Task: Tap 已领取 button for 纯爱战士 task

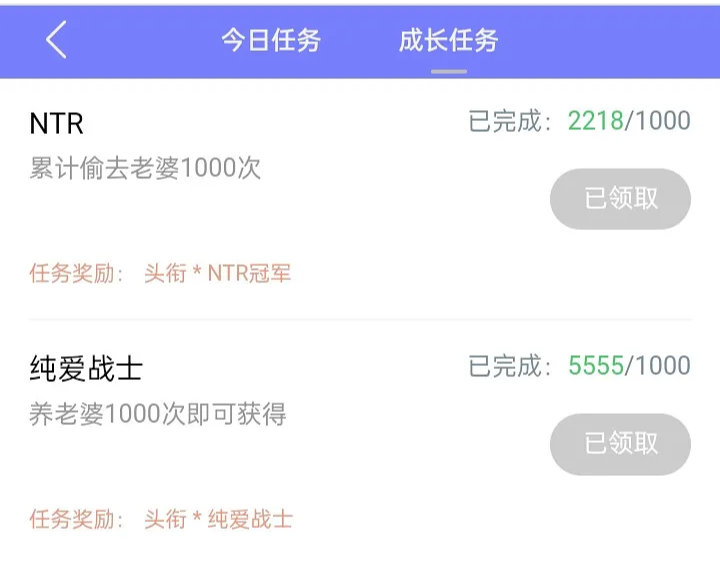Action: [x=620, y=443]
